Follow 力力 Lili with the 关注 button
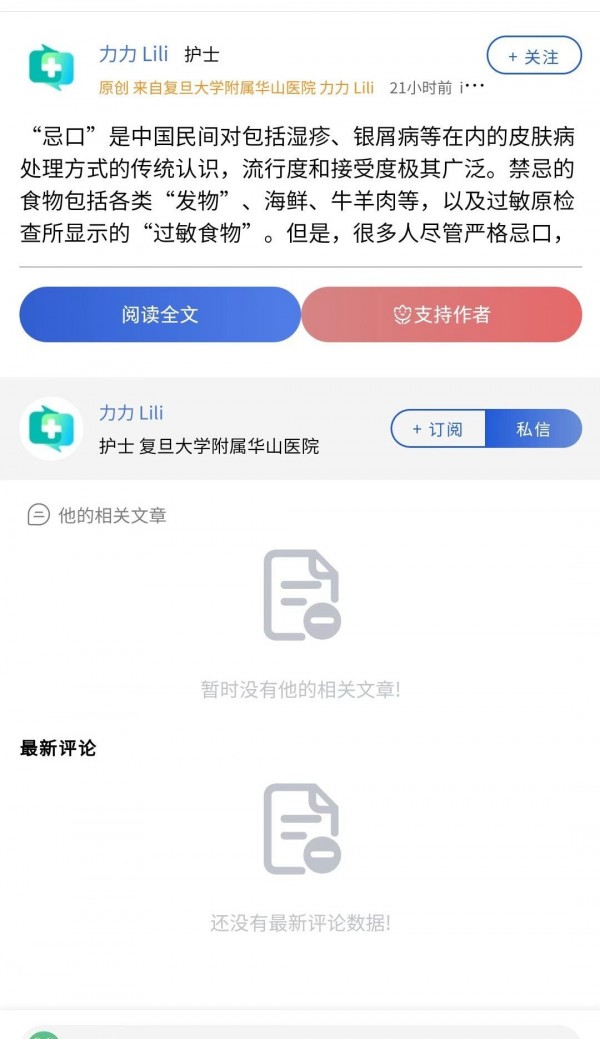 point(534,56)
